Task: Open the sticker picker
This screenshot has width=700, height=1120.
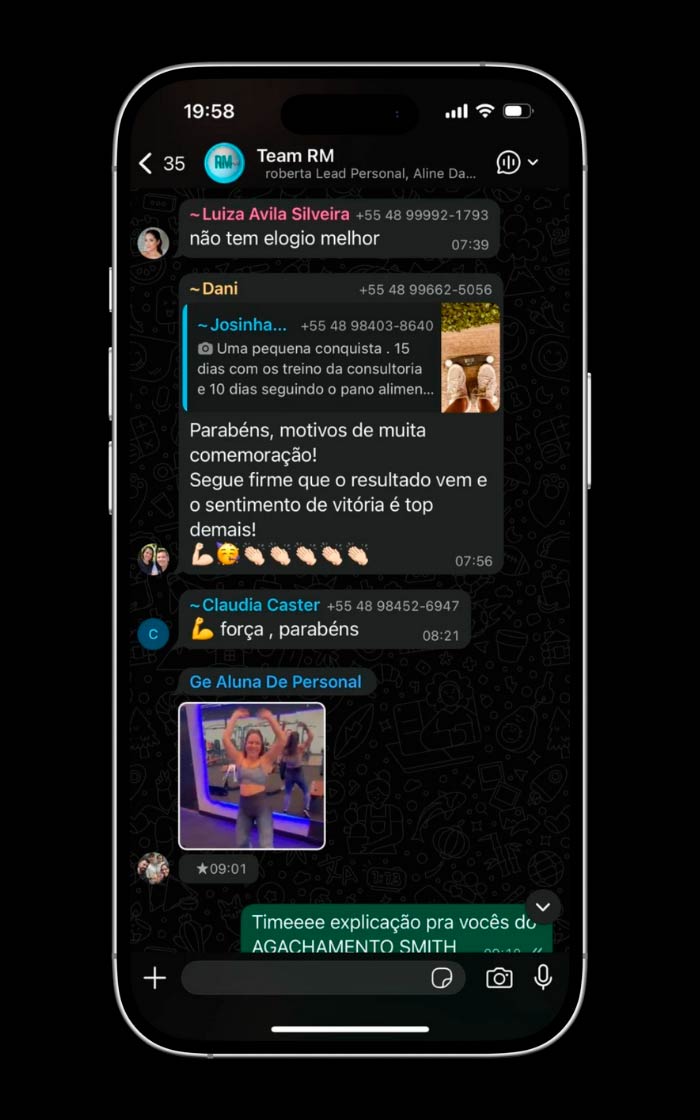Action: (x=441, y=978)
